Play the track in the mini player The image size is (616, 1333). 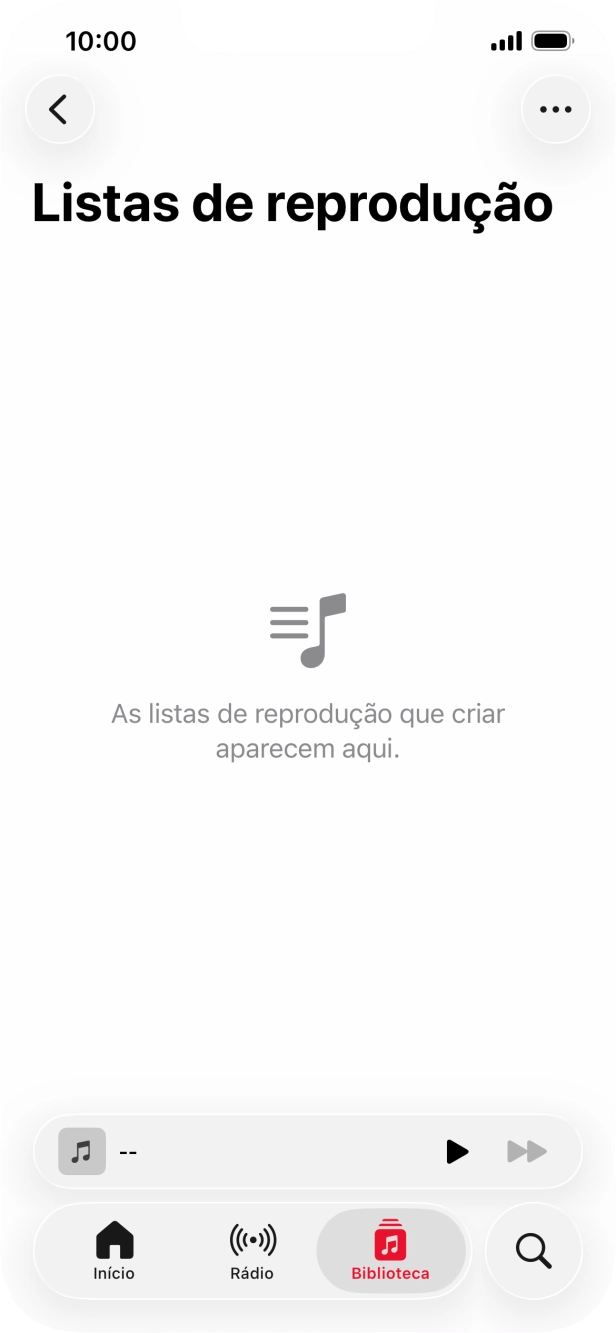pyautogui.click(x=457, y=1151)
